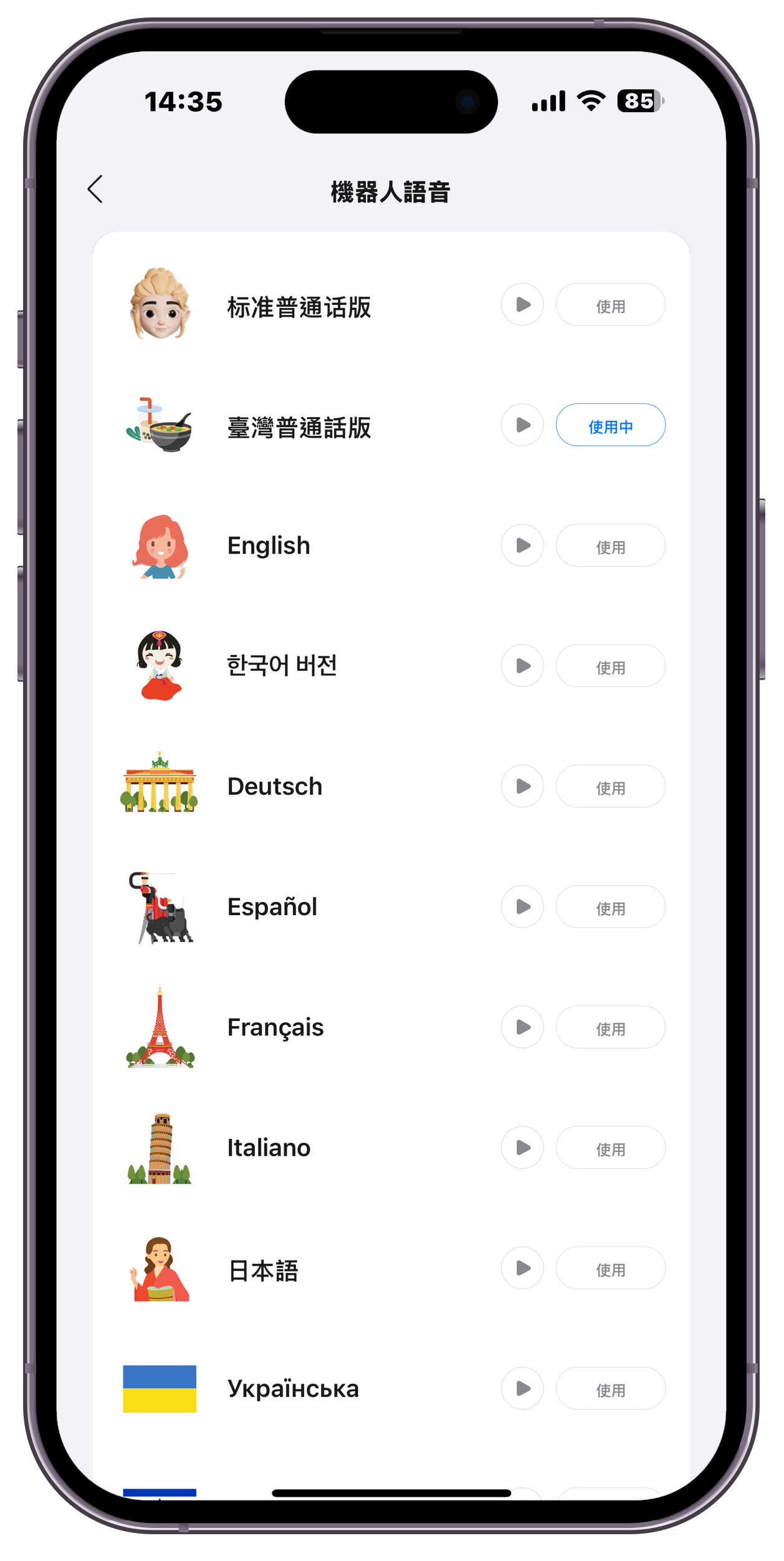
Task: Tap the 使用中 button for 臺灣普通話版
Action: point(610,425)
